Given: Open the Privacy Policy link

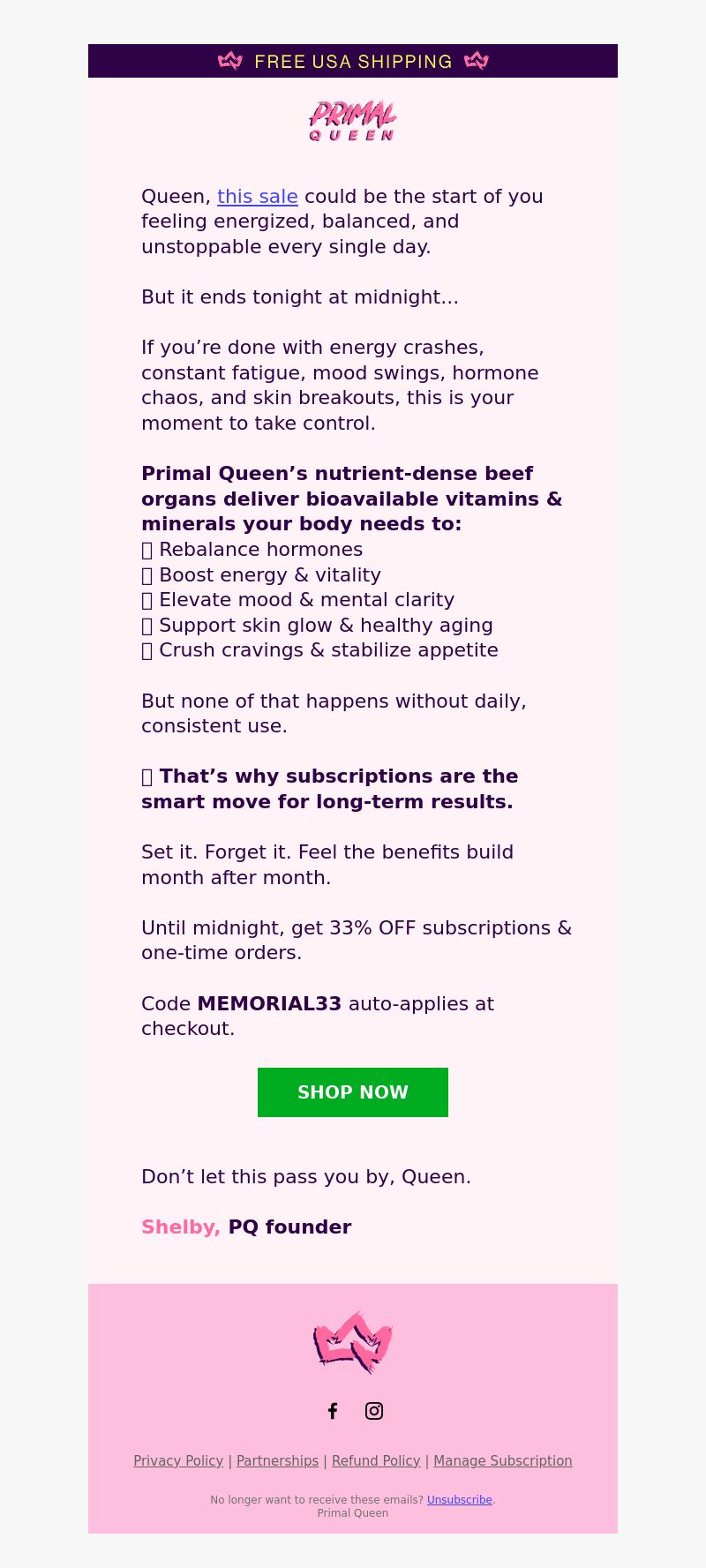Looking at the screenshot, I should 178,1461.
